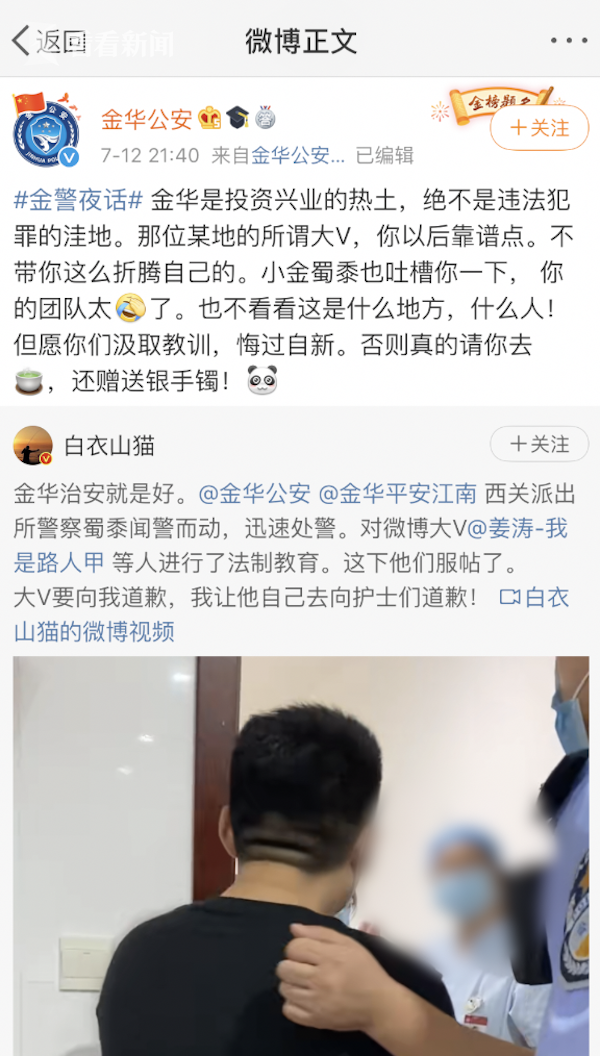The height and width of the screenshot is (1056, 600).
Task: Follow 金华公安 with the 关注 button
Action: pyautogui.click(x=540, y=128)
